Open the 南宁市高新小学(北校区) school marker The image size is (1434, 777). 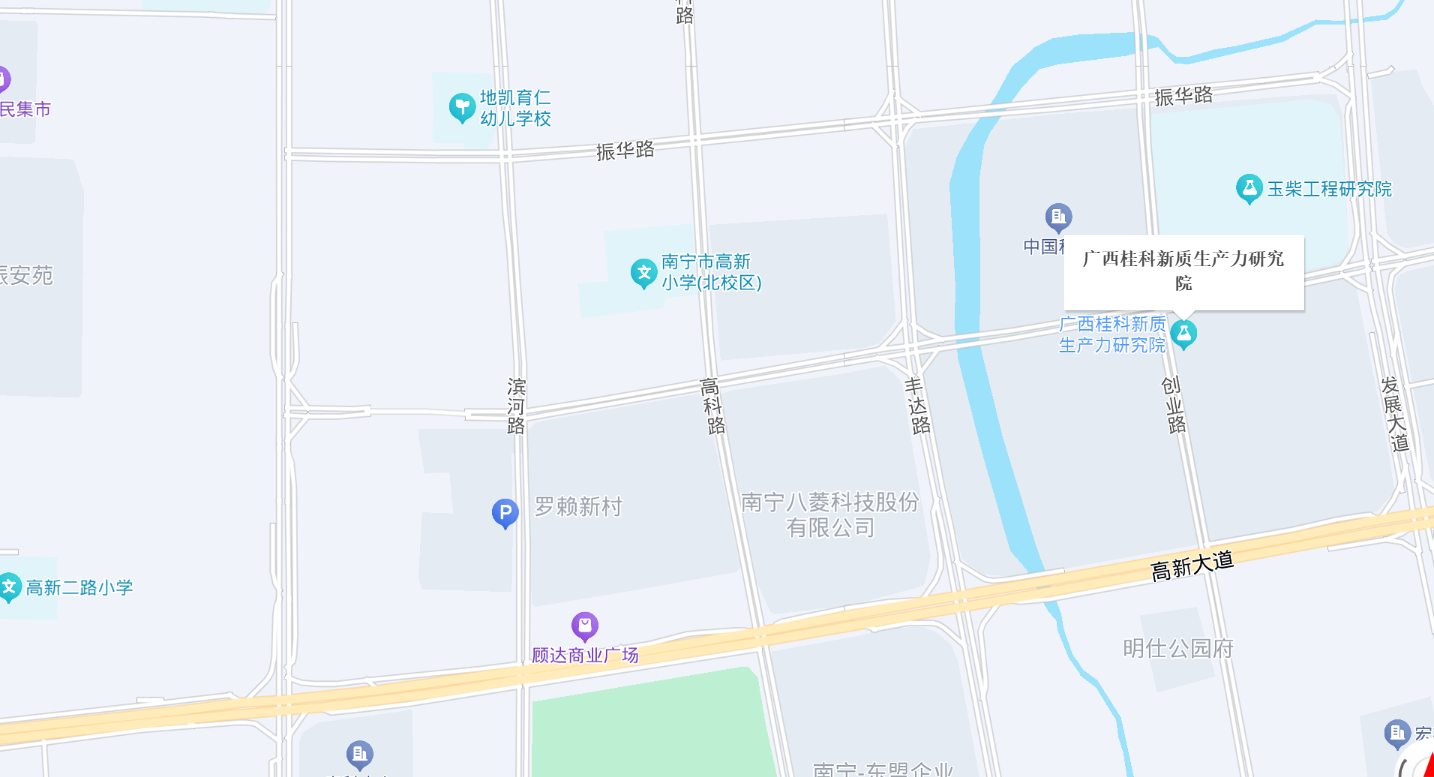(x=644, y=273)
